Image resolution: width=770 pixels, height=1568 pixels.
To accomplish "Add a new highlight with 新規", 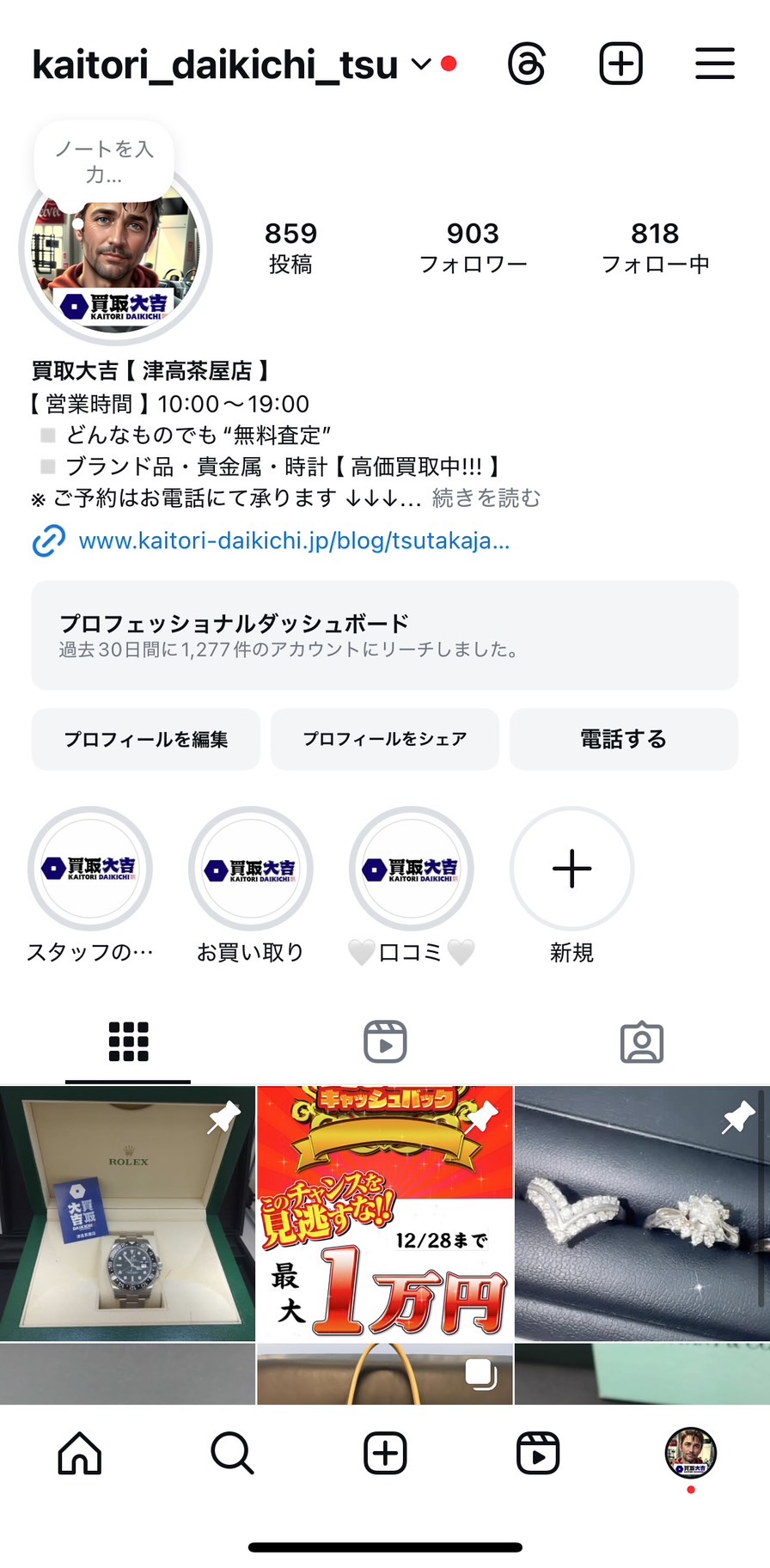I will [x=571, y=869].
